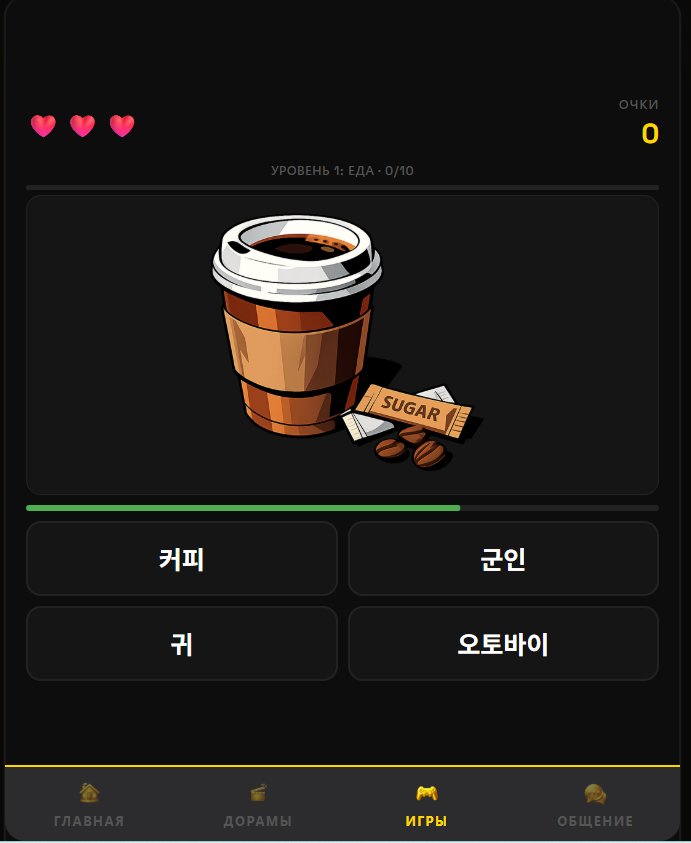Go to the Главная tab

pyautogui.click(x=89, y=805)
